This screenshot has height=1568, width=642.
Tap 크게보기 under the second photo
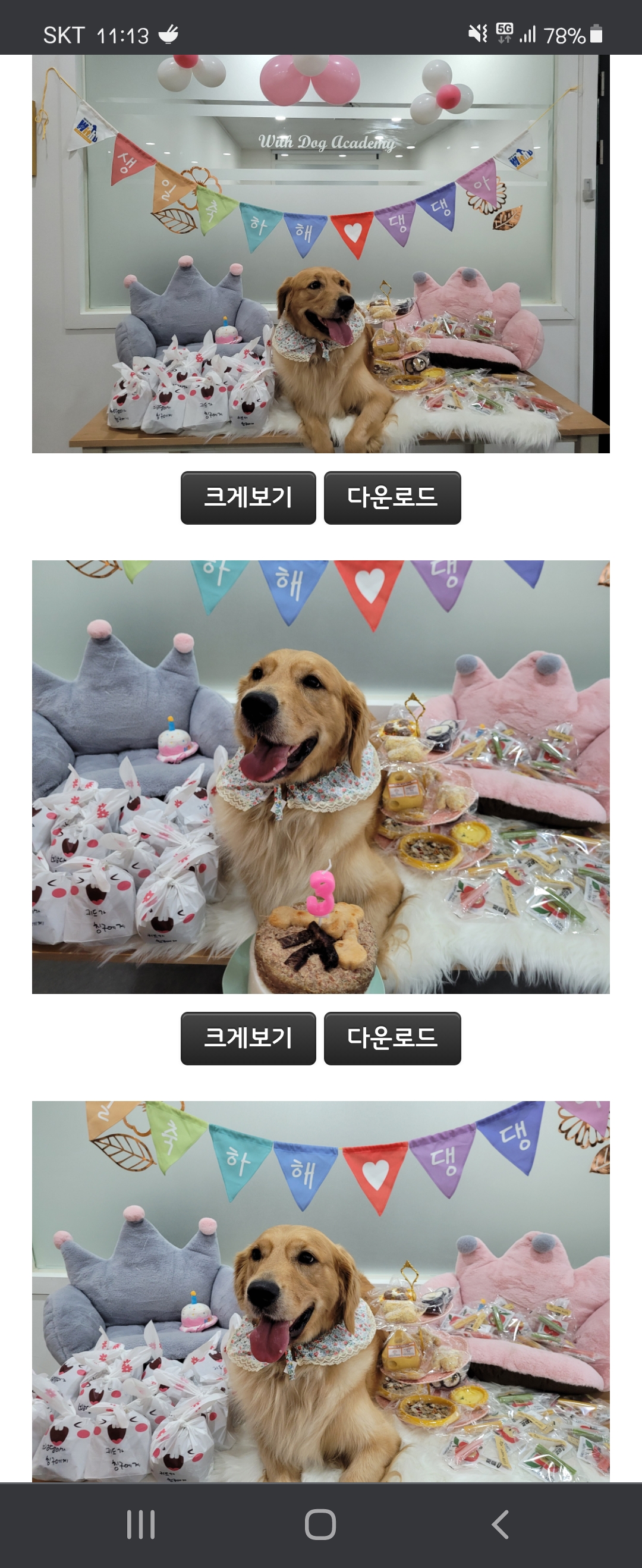tap(248, 1039)
